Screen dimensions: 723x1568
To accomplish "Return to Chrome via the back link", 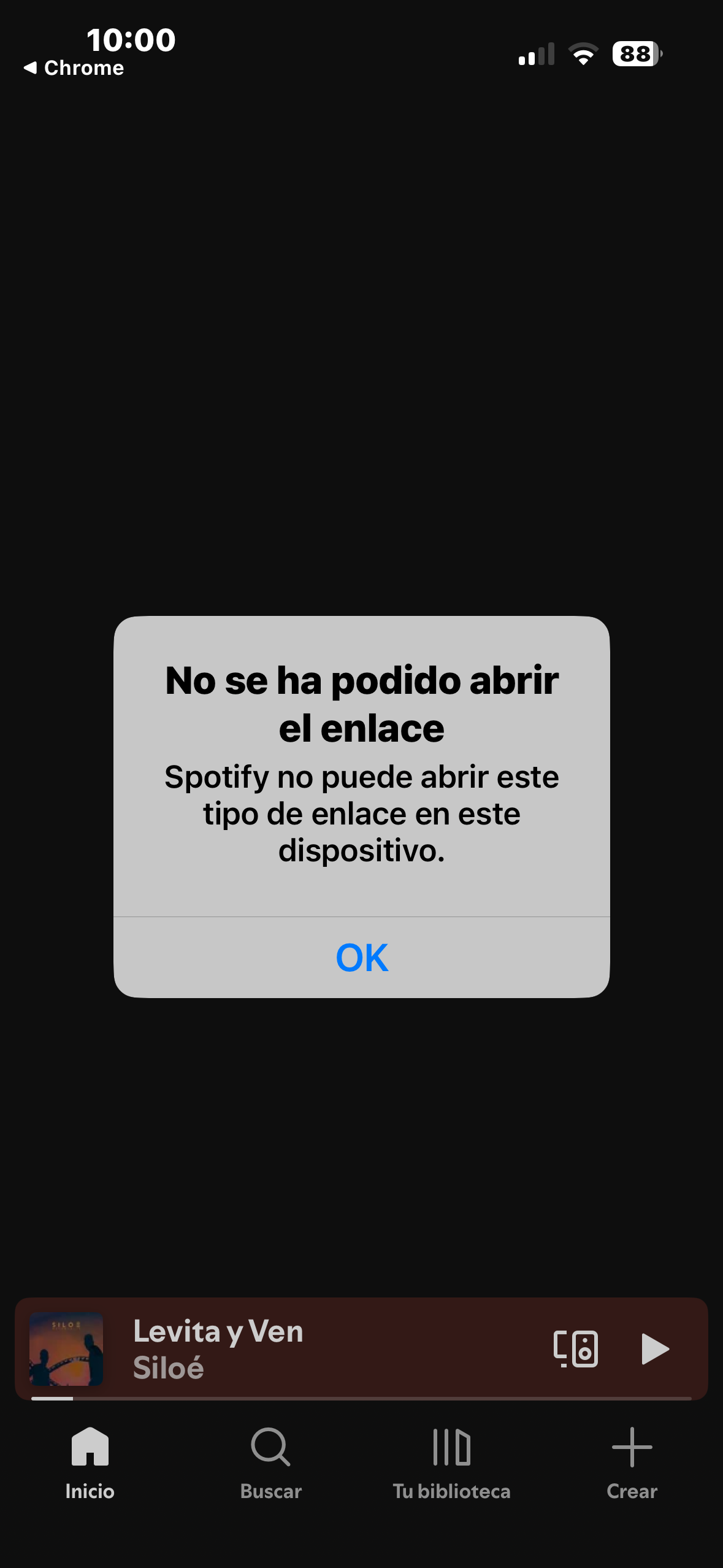I will 74,67.
